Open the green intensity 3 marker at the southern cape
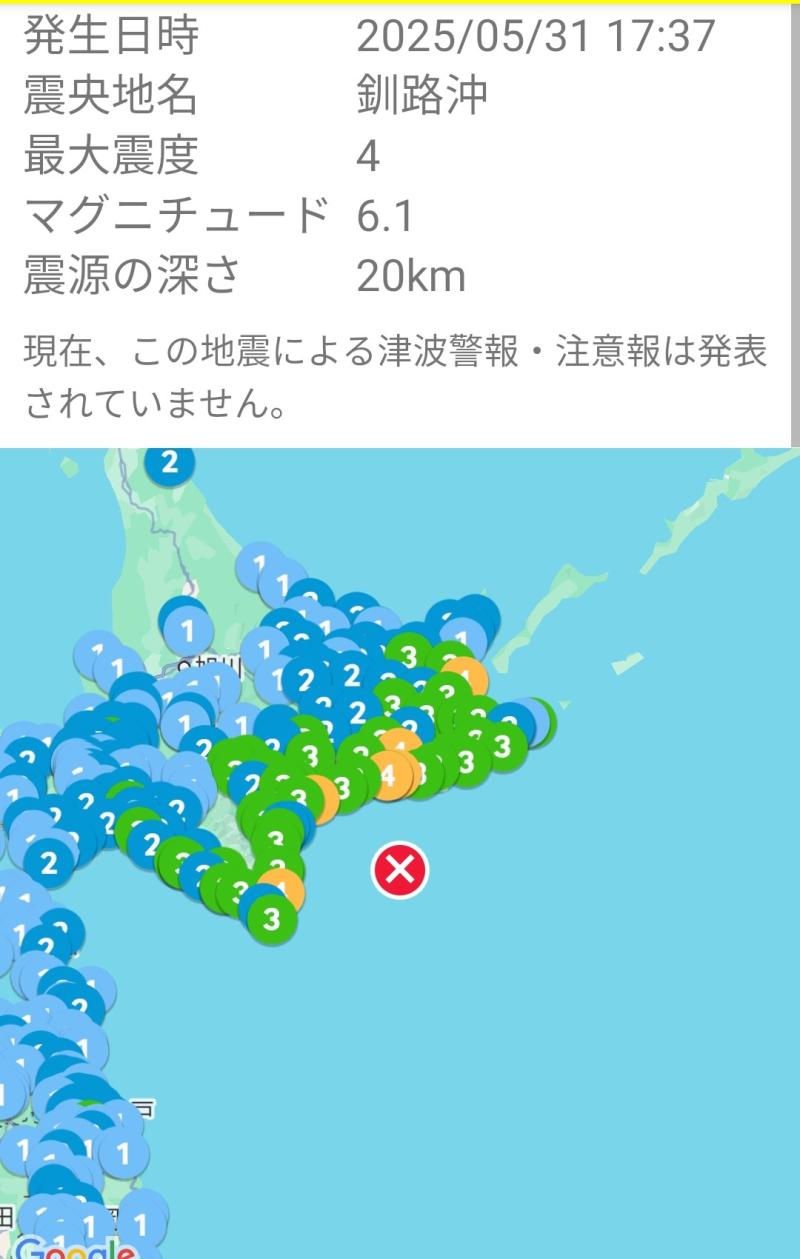Screen dimensions: 800x1259 point(272,917)
